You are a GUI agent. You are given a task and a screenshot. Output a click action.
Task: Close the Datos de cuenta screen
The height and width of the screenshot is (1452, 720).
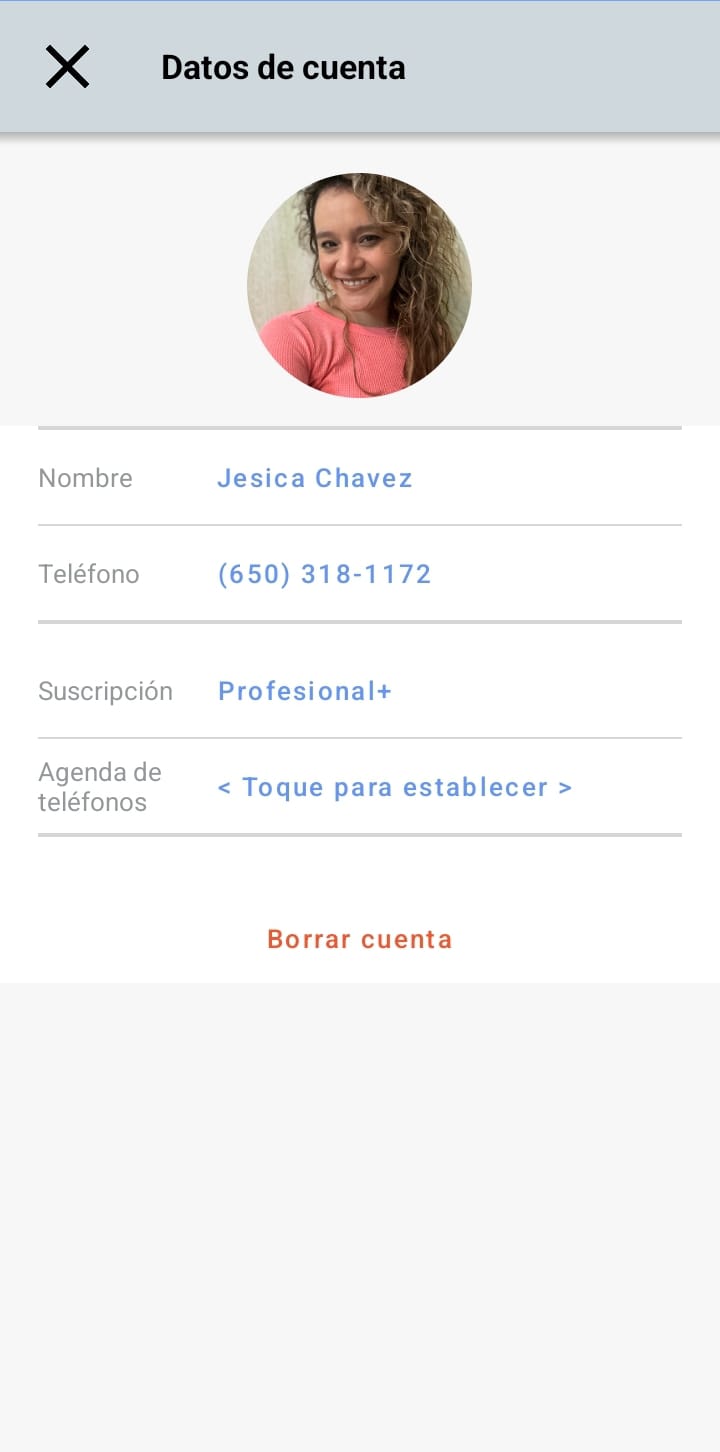pyautogui.click(x=68, y=68)
